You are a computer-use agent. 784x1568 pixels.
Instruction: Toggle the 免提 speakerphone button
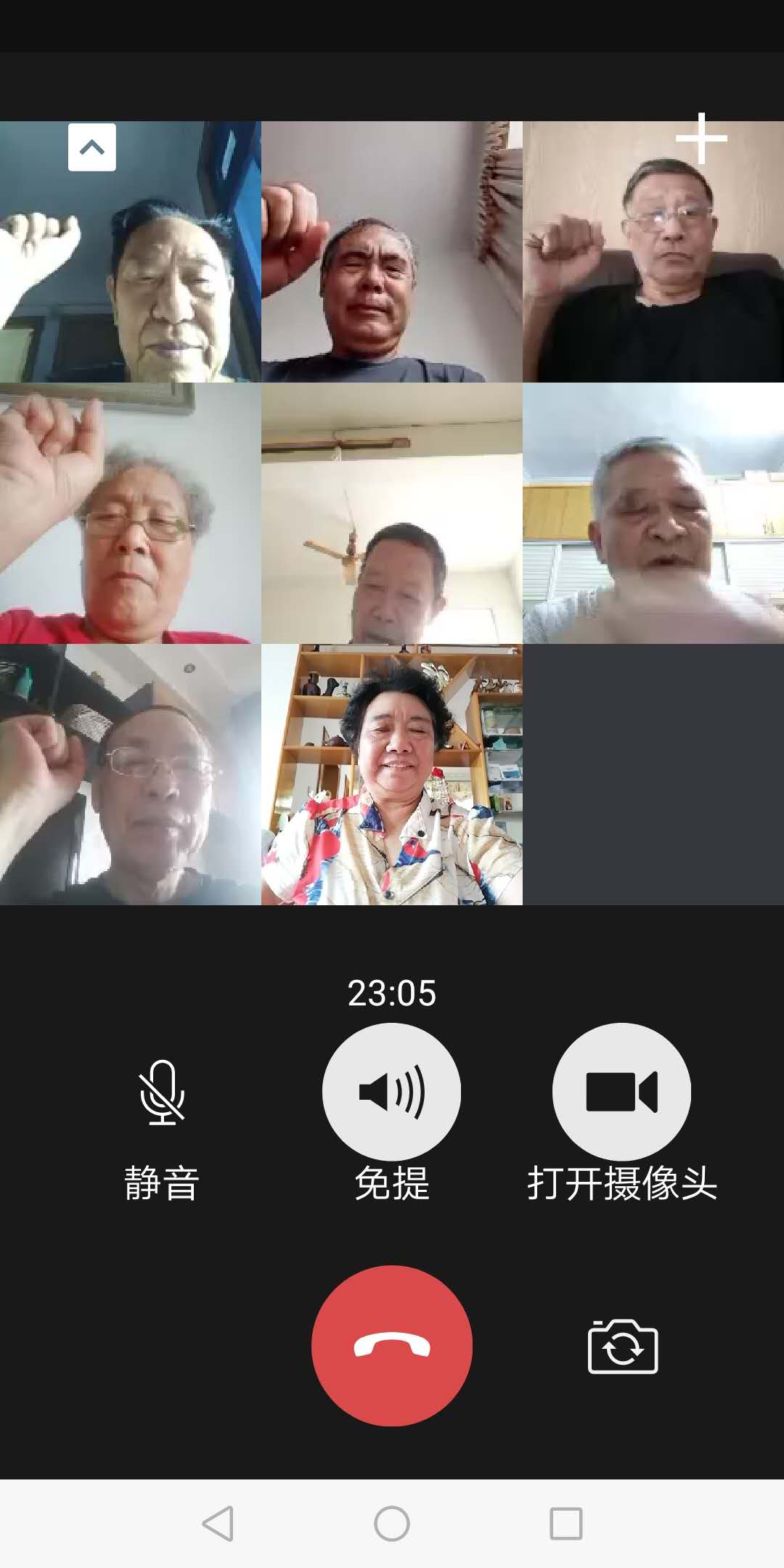tap(391, 1092)
